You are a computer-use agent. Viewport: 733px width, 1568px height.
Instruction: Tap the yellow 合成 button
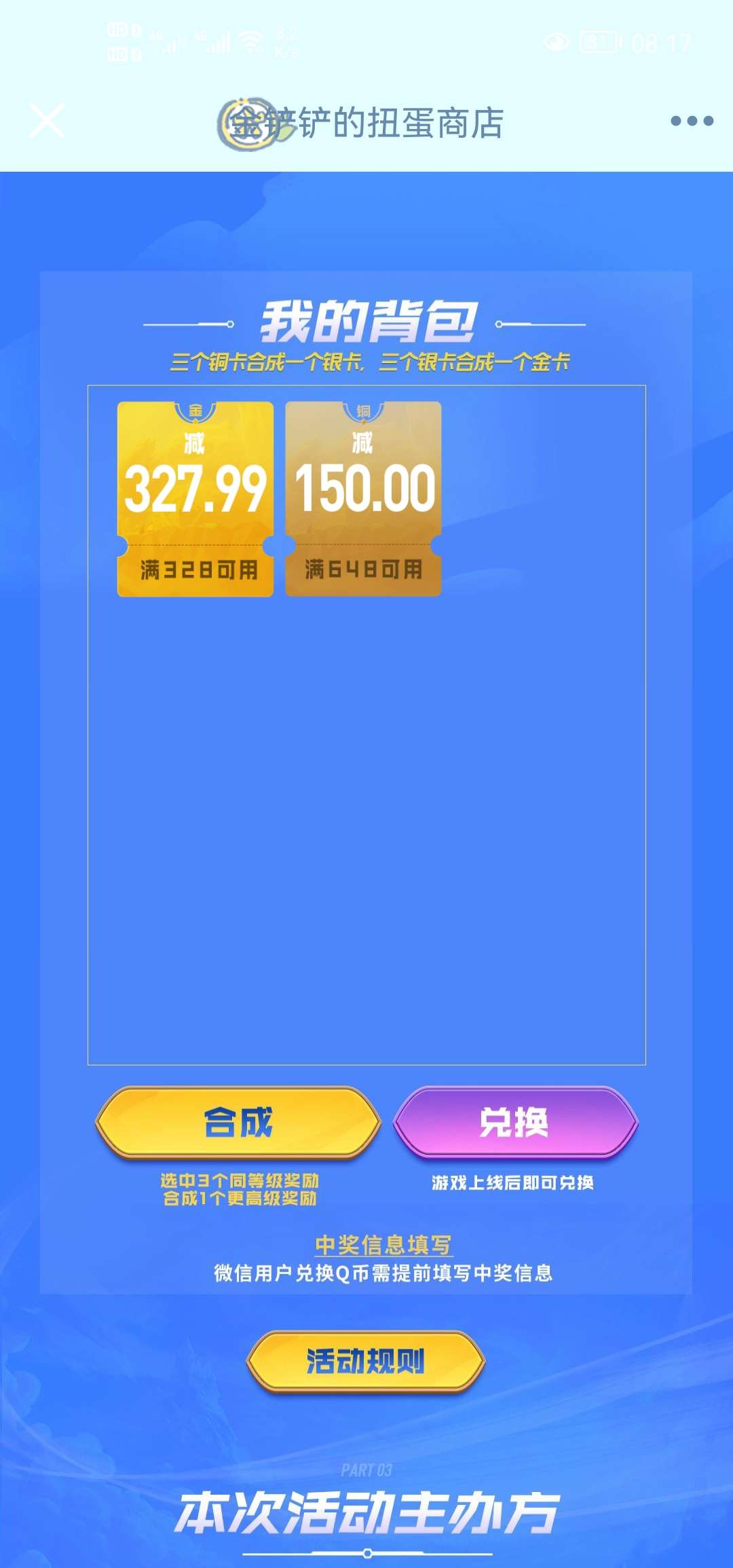pos(238,1122)
